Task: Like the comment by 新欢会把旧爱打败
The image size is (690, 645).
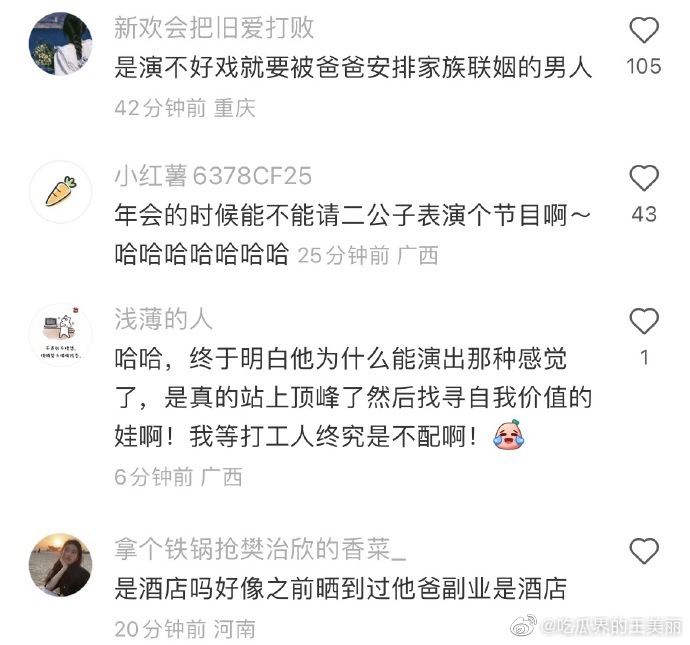Action: tap(644, 31)
